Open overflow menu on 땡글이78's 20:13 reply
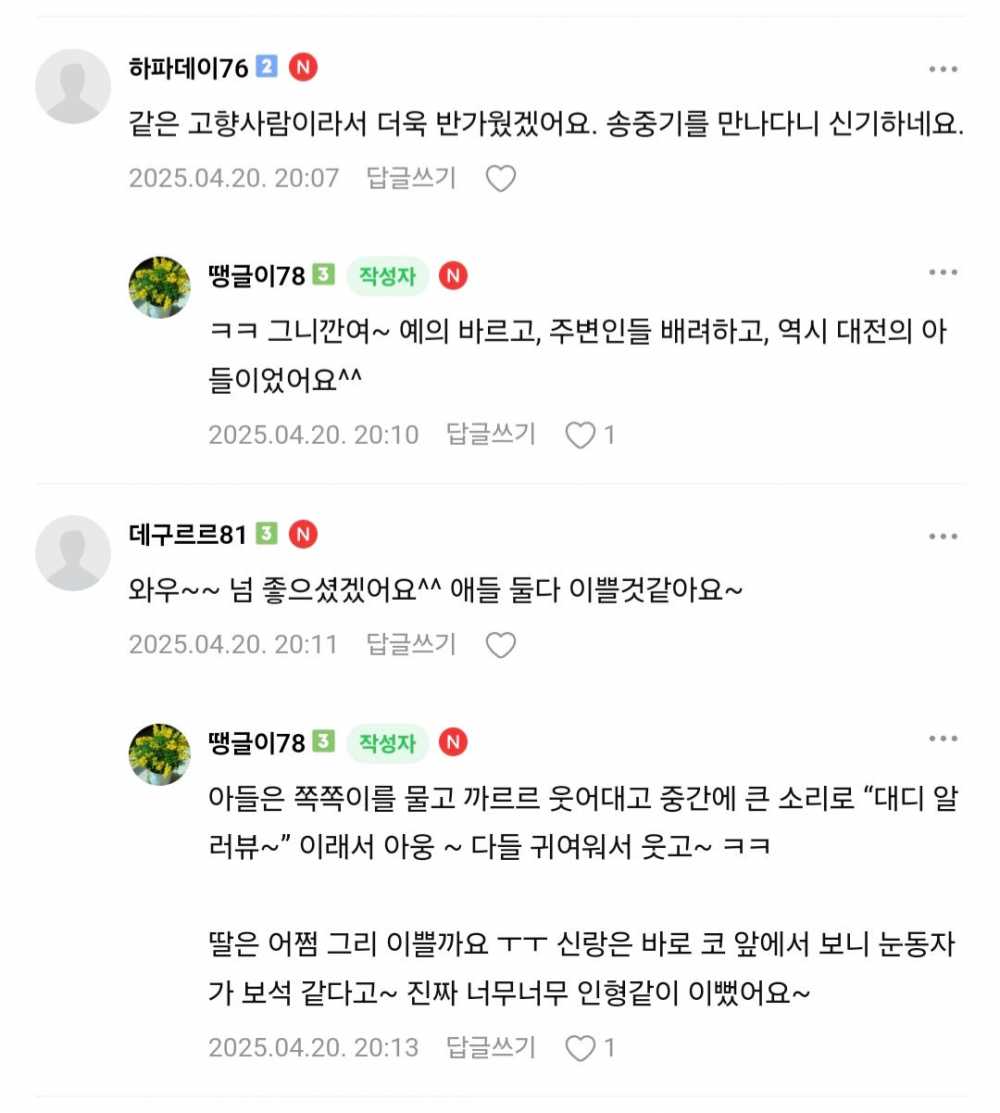The width and height of the screenshot is (1000, 1113). click(x=942, y=739)
